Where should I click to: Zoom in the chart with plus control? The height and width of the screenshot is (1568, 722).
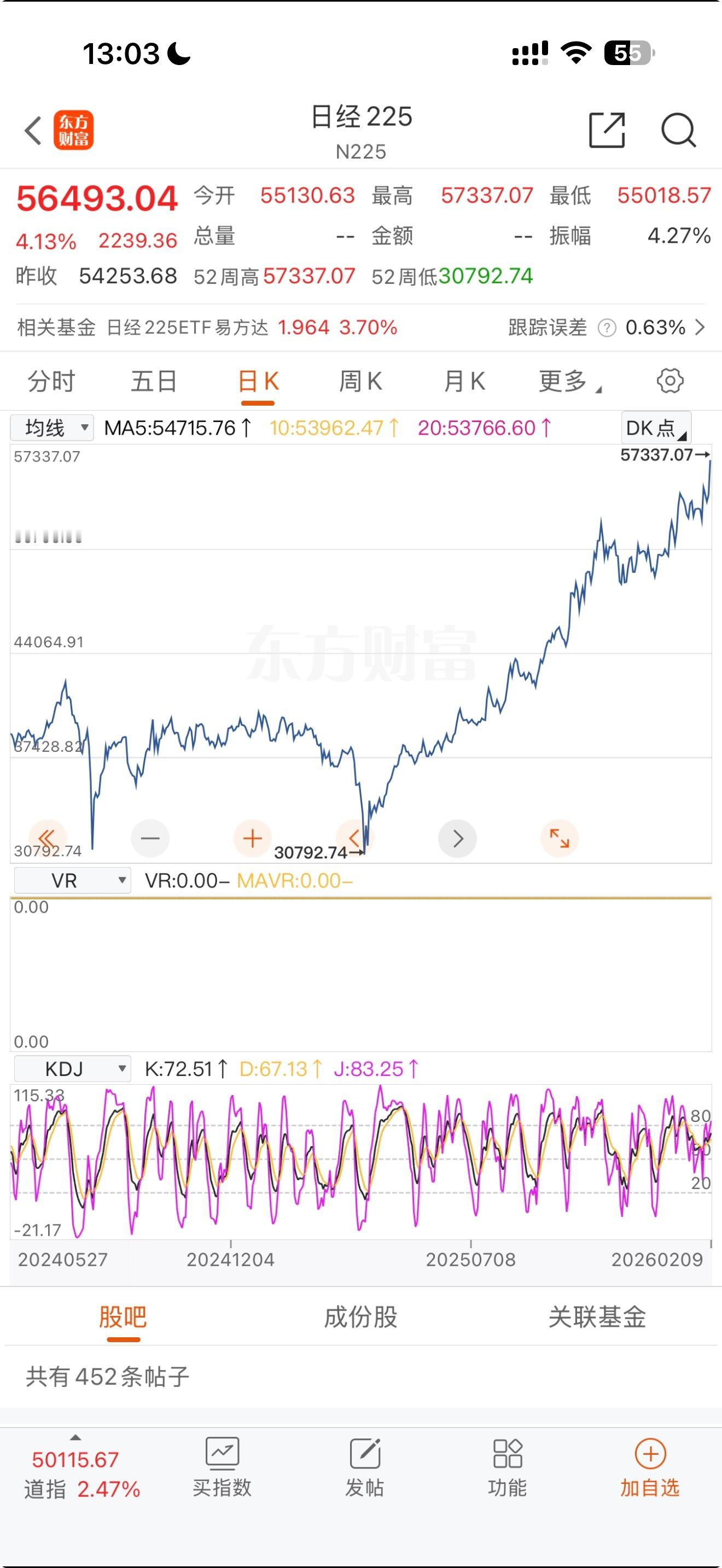tap(252, 838)
